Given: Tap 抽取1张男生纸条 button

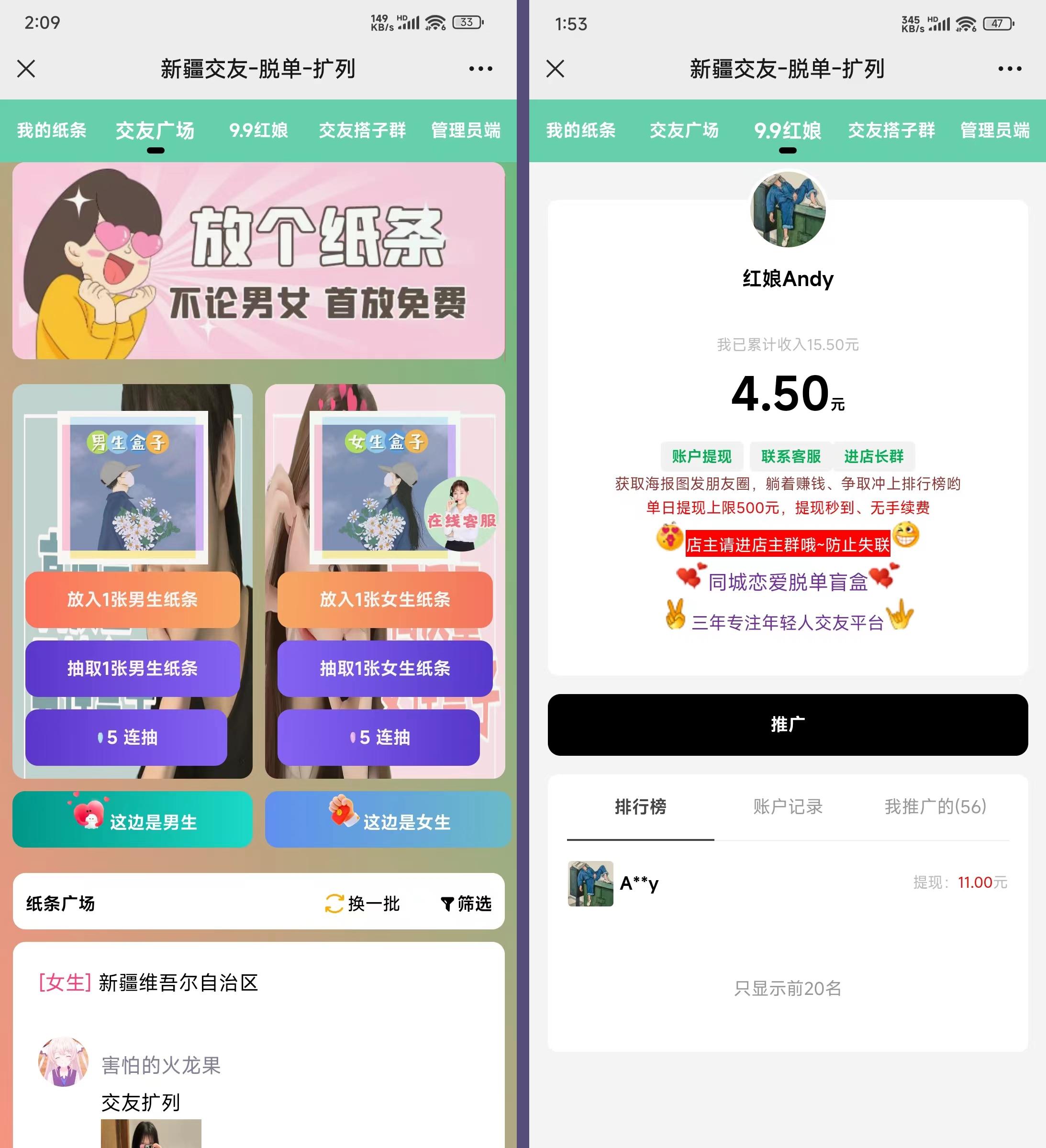Looking at the screenshot, I should point(132,668).
